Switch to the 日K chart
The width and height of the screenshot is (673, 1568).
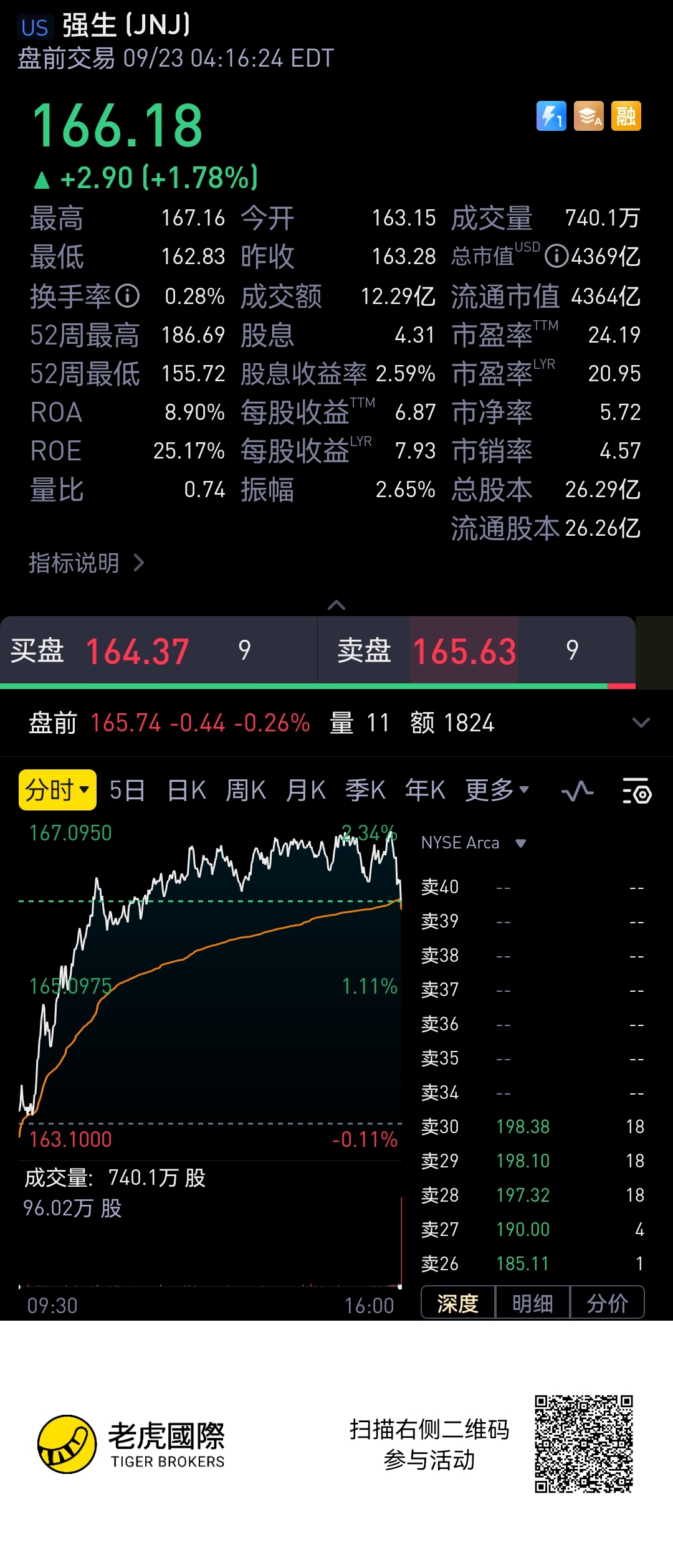coord(186,790)
